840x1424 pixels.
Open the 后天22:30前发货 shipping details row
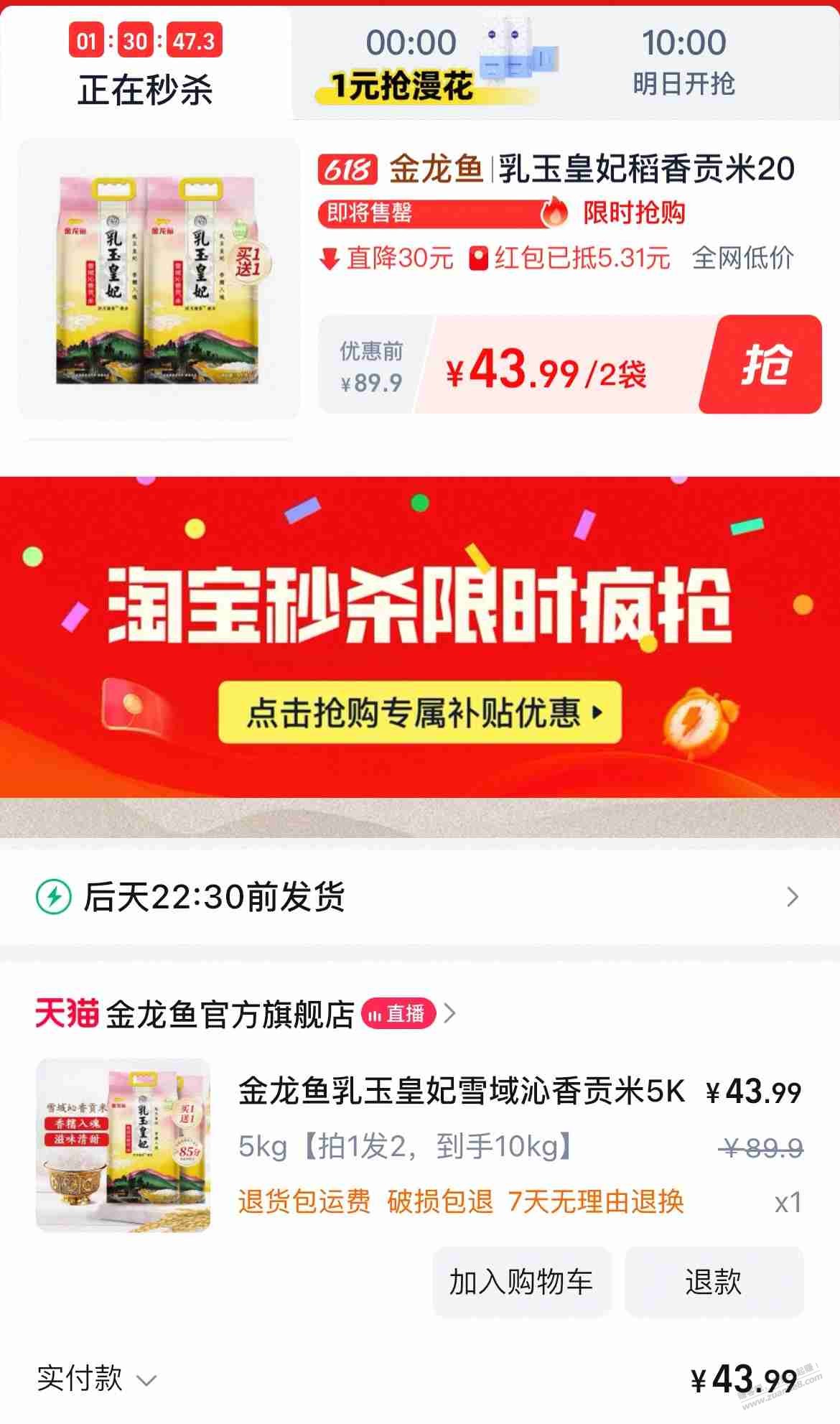[x=420, y=897]
